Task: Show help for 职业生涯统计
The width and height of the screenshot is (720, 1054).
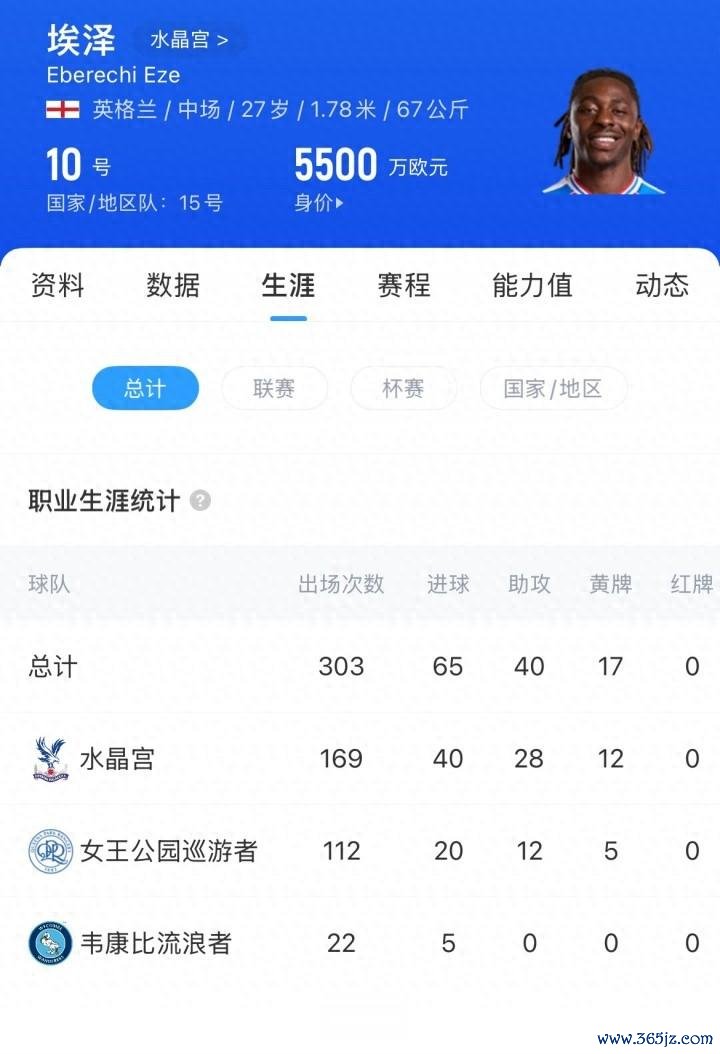Action: tap(200, 501)
